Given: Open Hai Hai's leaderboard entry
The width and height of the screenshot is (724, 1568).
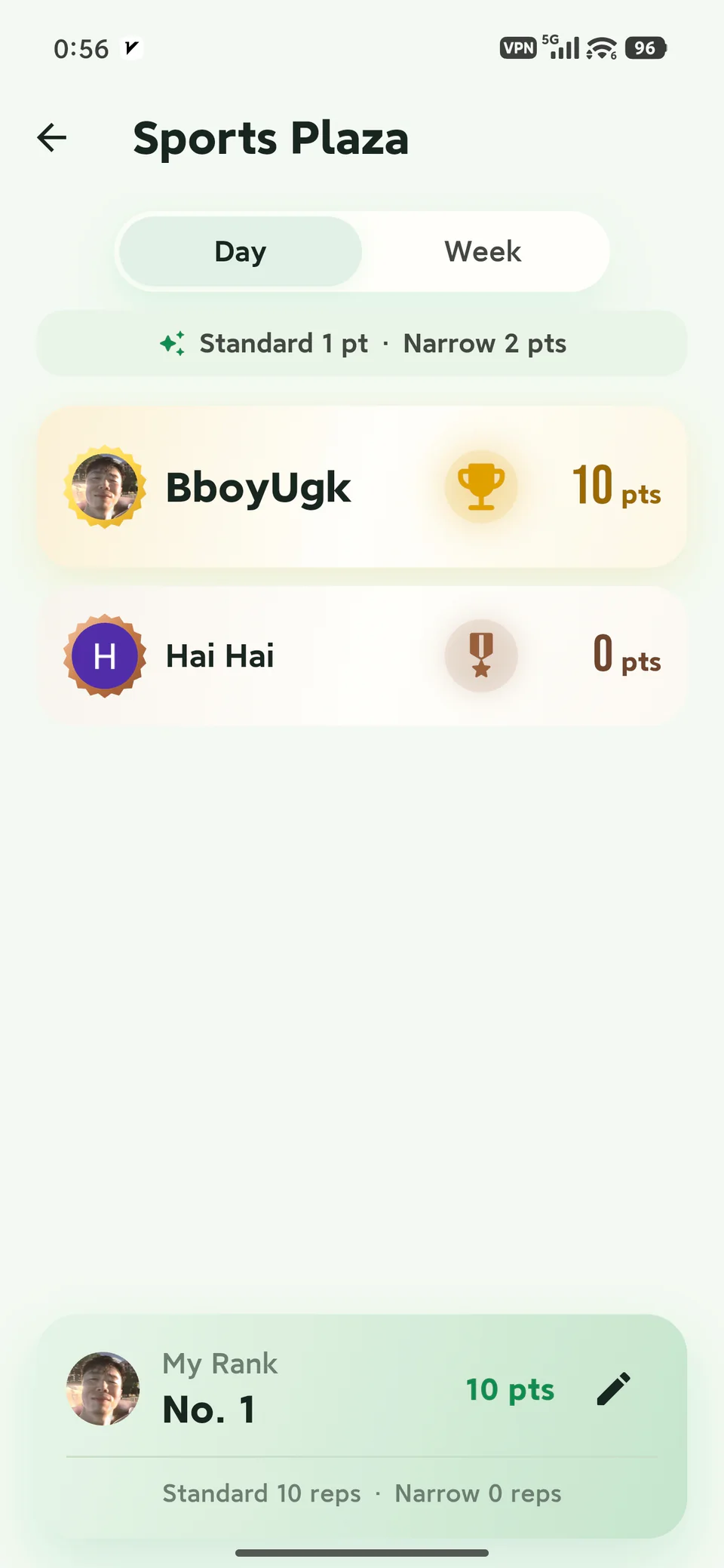Looking at the screenshot, I should [x=362, y=655].
